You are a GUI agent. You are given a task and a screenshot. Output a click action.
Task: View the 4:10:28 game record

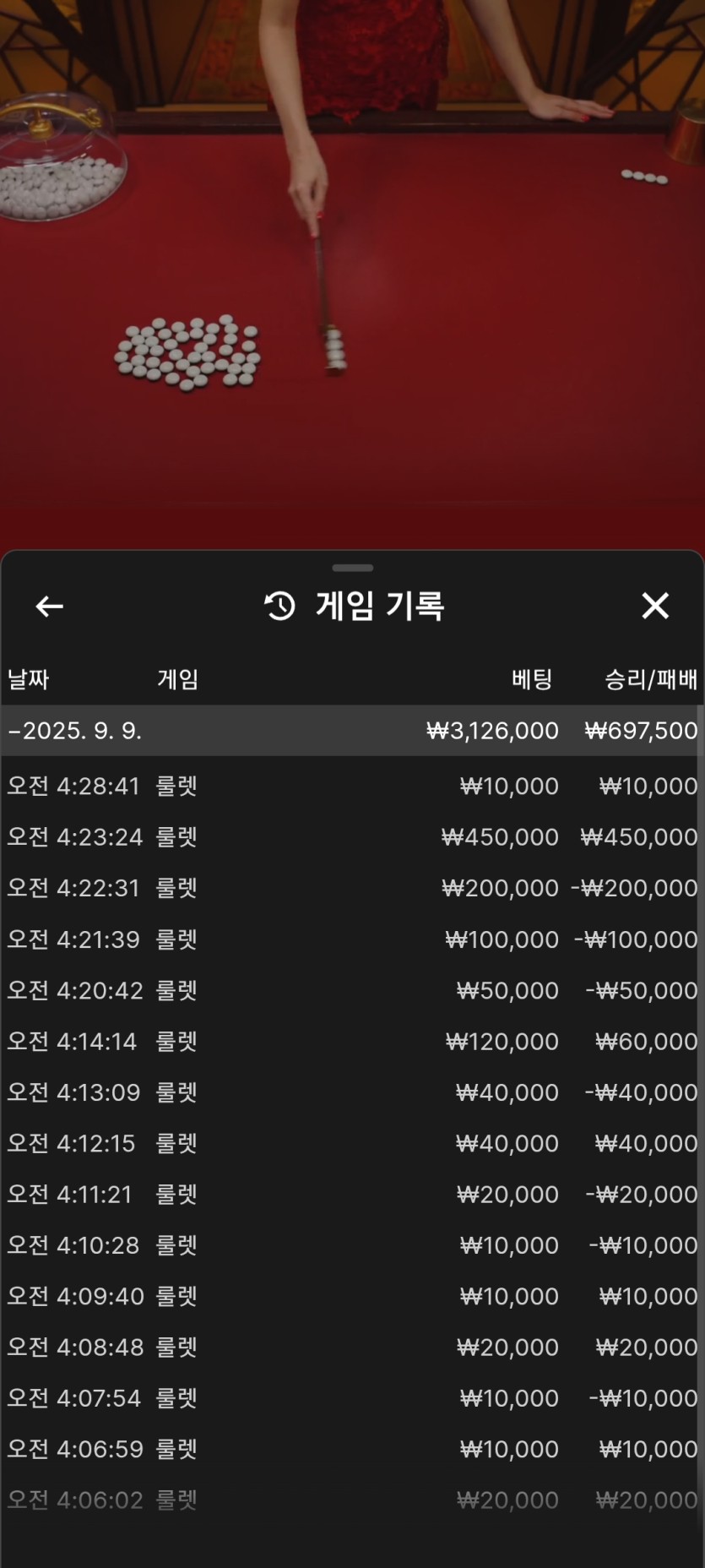[352, 1245]
